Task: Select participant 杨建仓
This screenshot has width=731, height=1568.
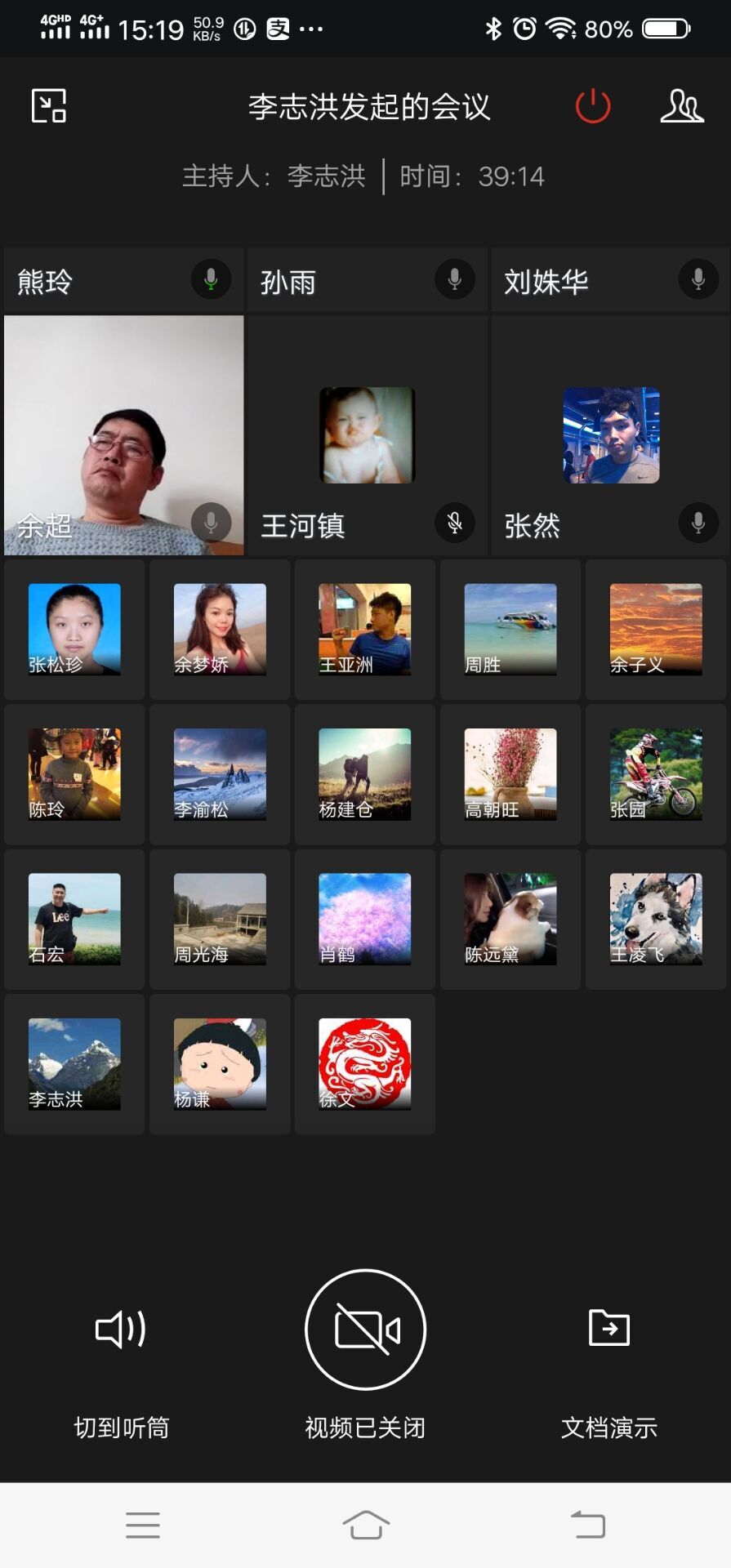Action: coord(364,774)
